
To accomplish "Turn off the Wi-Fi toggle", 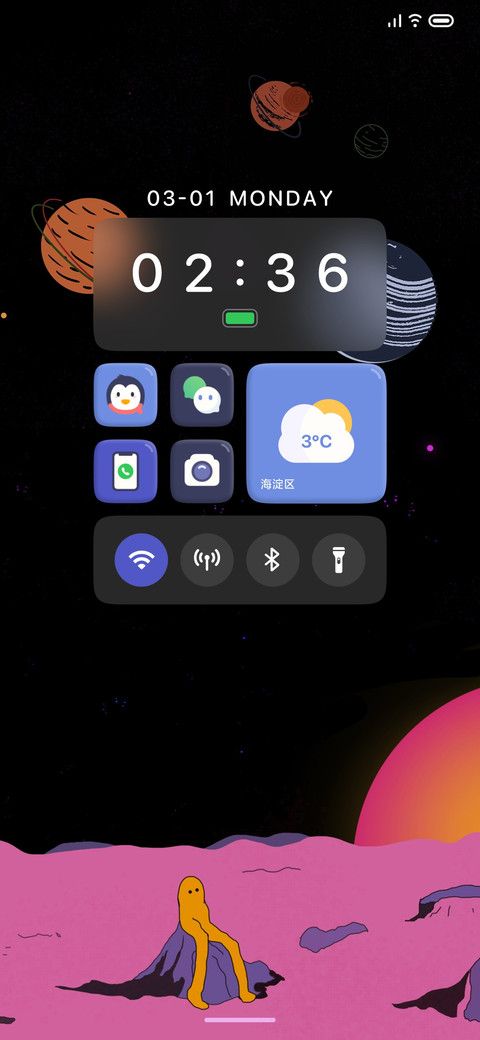I will point(141,560).
